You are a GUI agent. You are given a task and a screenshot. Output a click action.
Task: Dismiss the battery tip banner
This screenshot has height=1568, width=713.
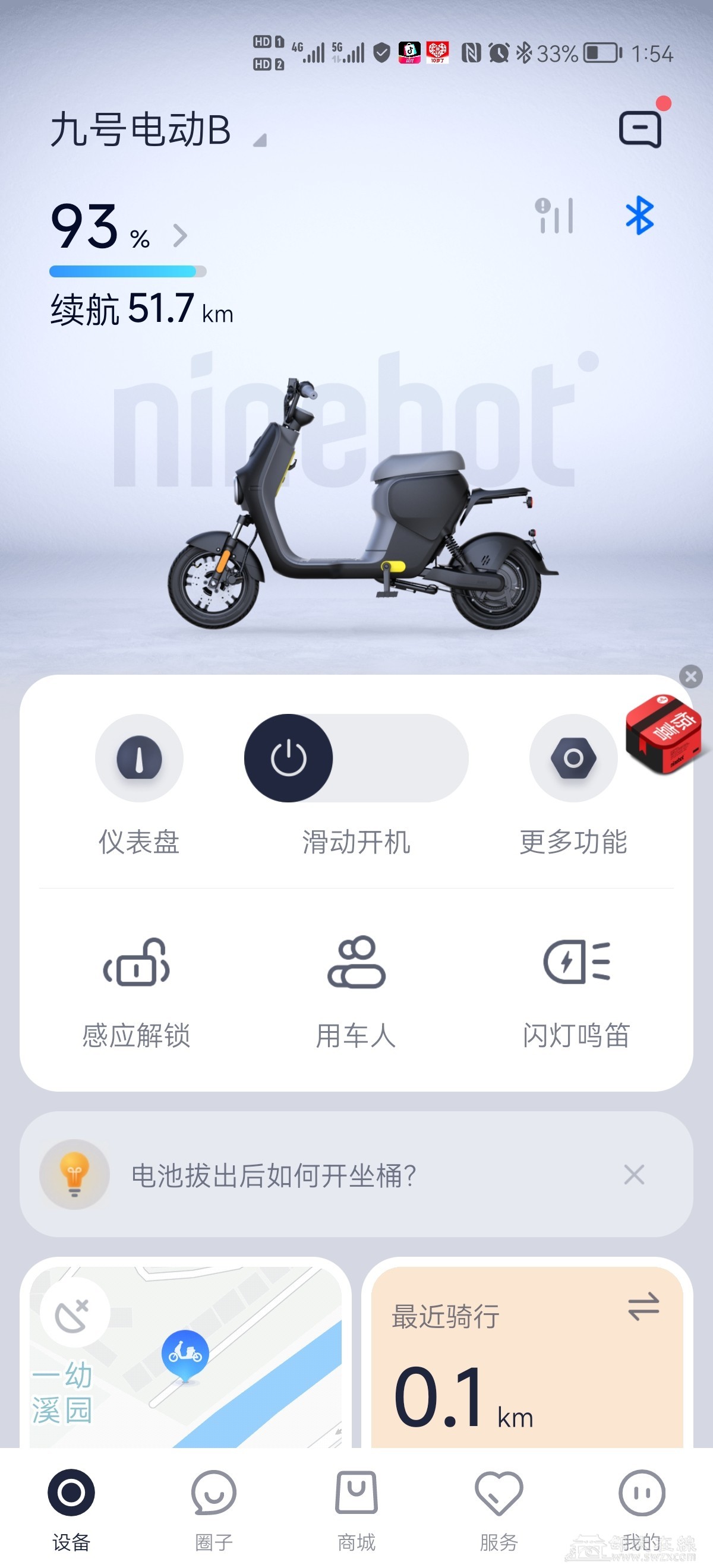coord(634,1175)
